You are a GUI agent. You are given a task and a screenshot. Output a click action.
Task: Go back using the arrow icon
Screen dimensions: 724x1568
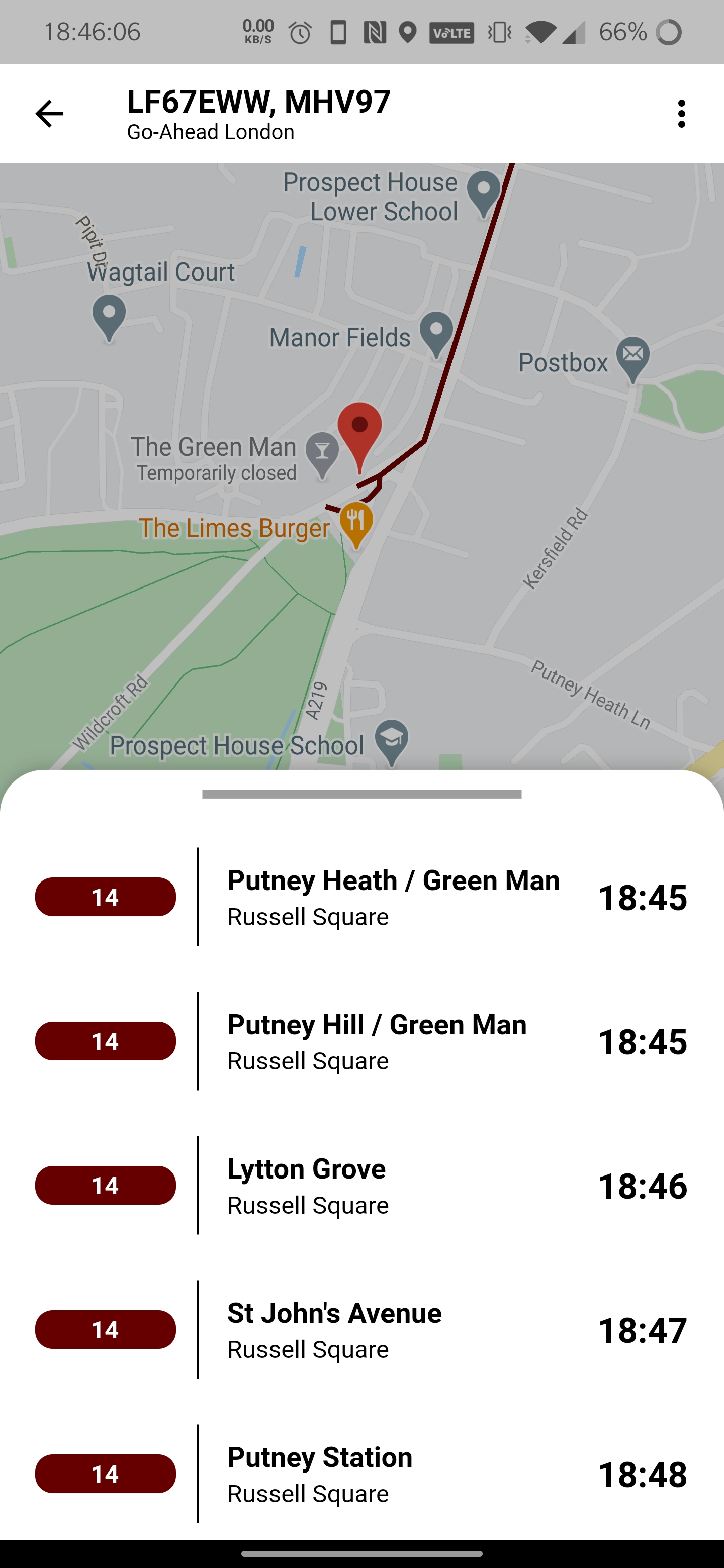click(x=49, y=114)
